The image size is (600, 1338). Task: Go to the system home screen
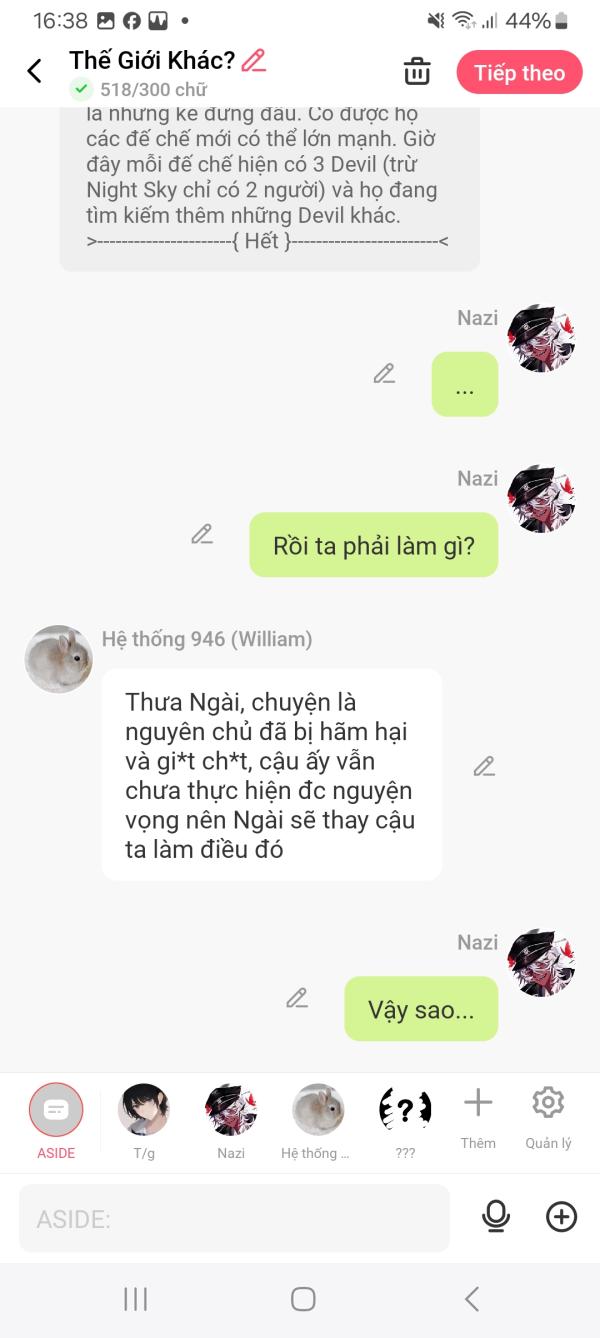pos(303,1299)
